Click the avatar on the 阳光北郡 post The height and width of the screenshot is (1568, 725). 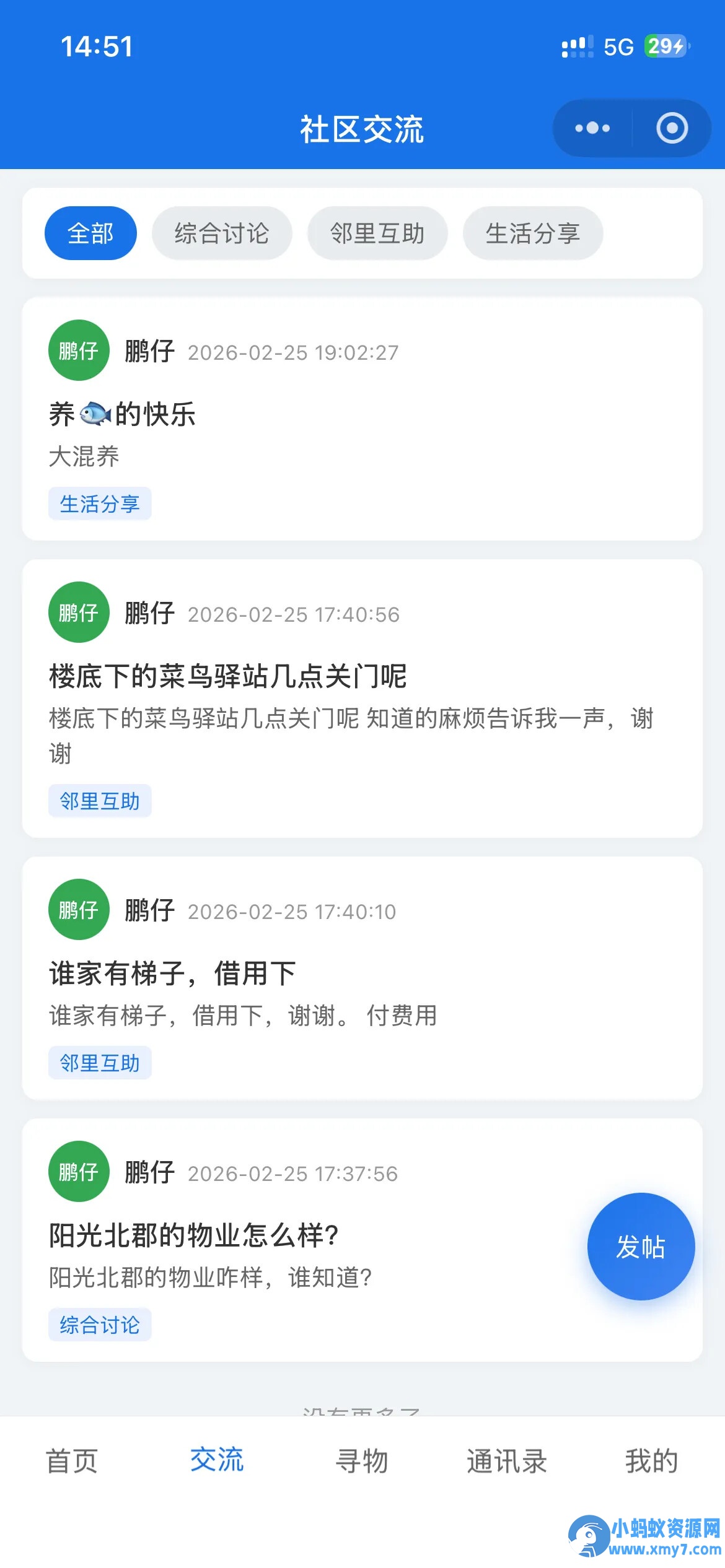[x=79, y=1171]
